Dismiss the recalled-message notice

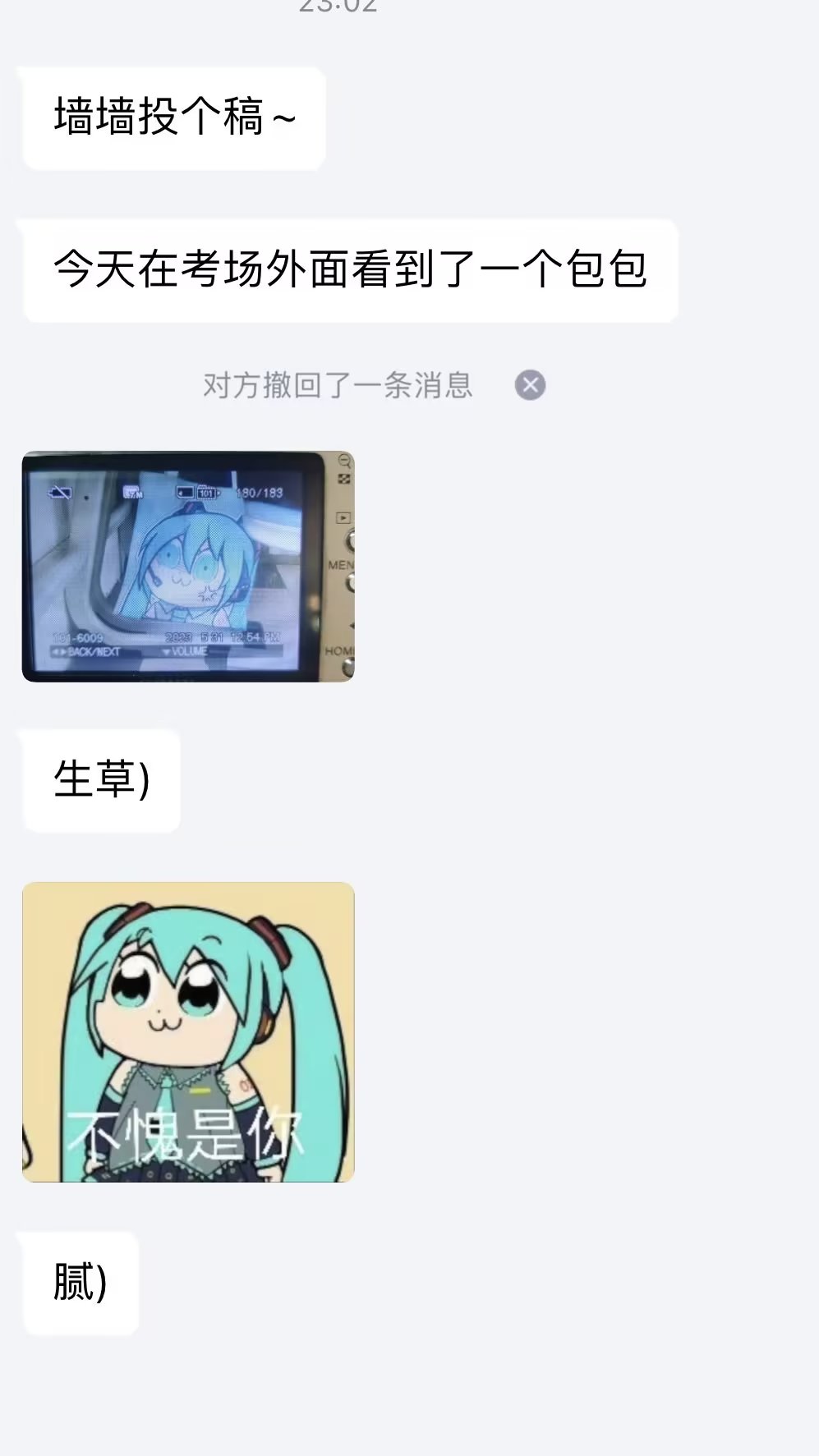[x=530, y=385]
